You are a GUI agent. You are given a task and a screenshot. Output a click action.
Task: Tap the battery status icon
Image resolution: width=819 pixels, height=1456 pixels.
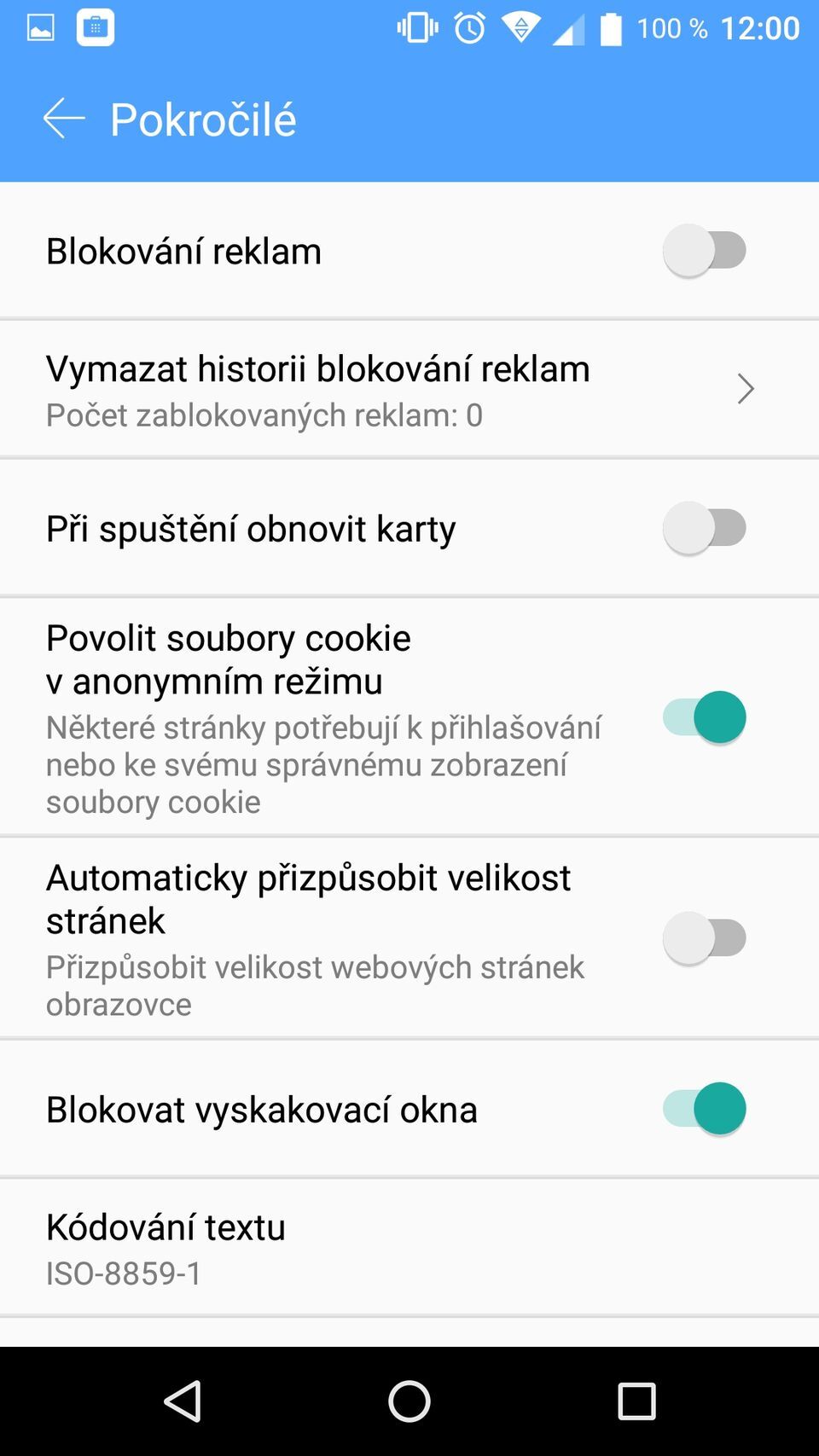tap(611, 27)
